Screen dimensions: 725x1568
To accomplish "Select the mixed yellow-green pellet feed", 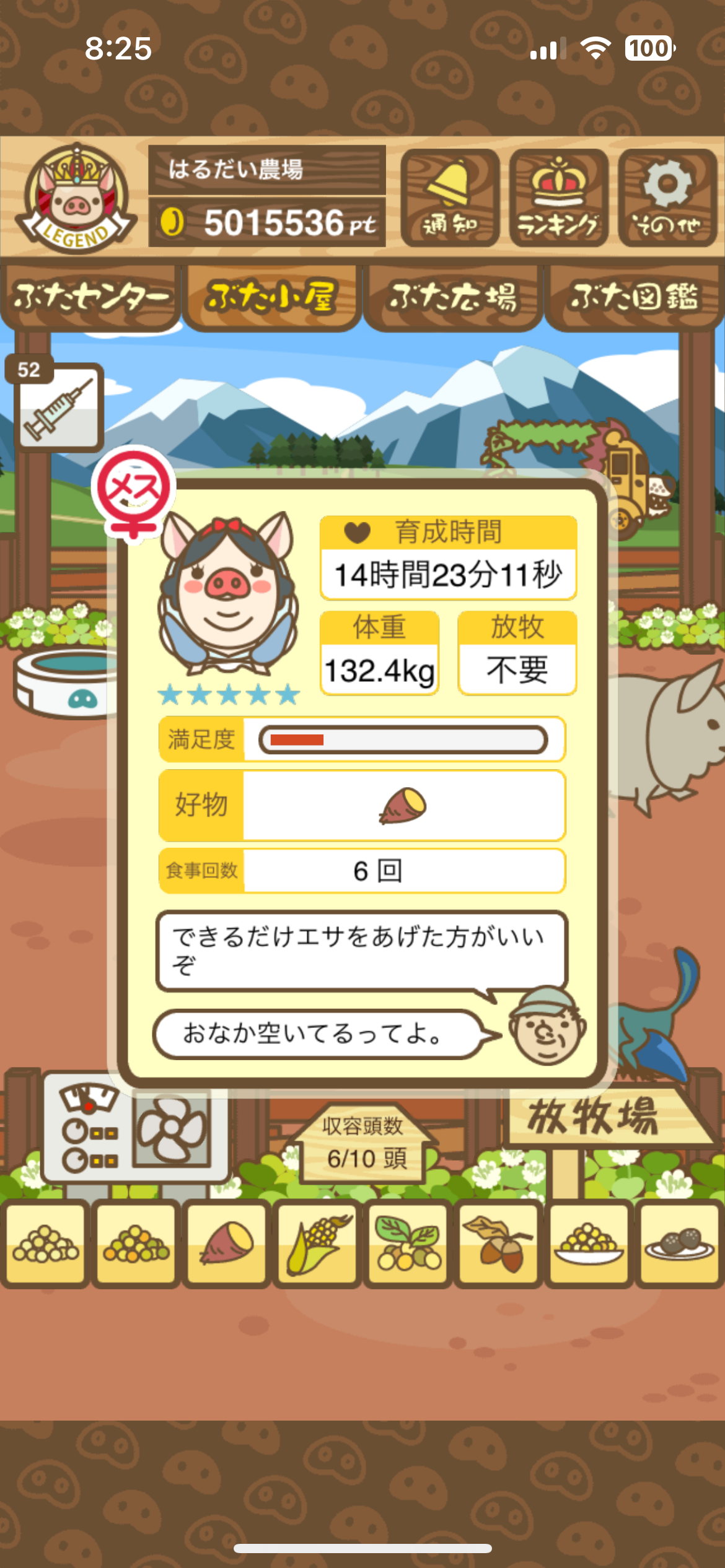I will click(x=136, y=1242).
